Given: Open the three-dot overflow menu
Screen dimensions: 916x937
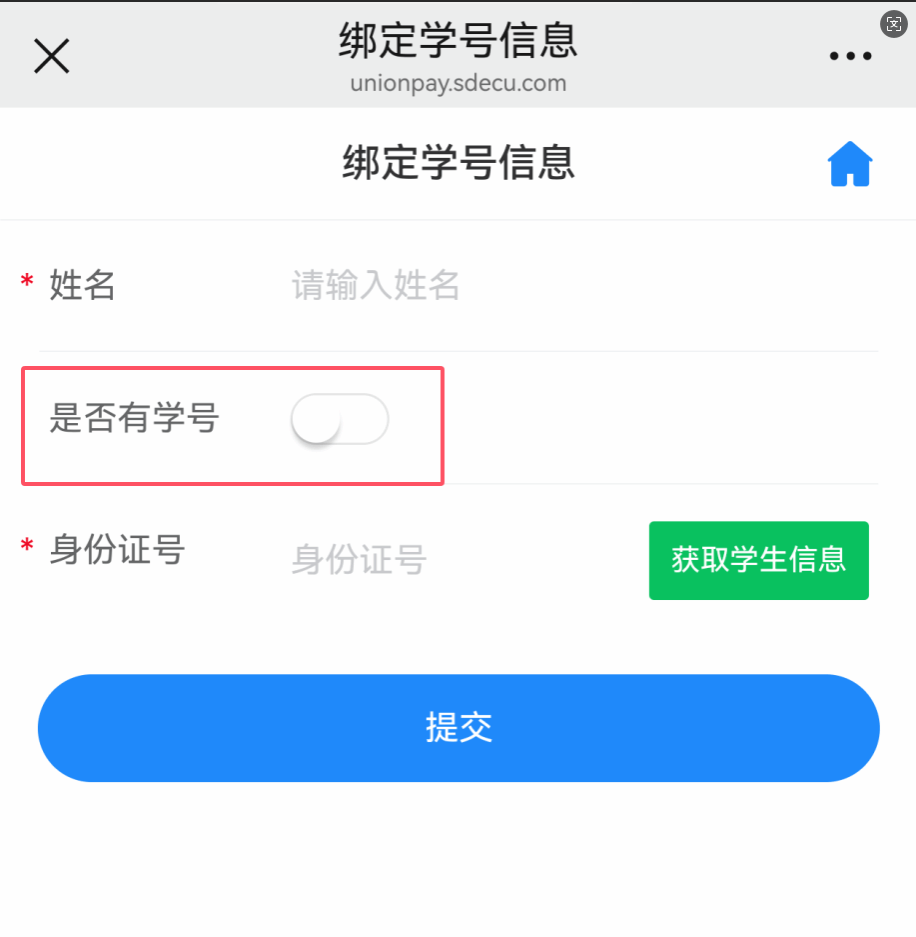Looking at the screenshot, I should tap(850, 57).
